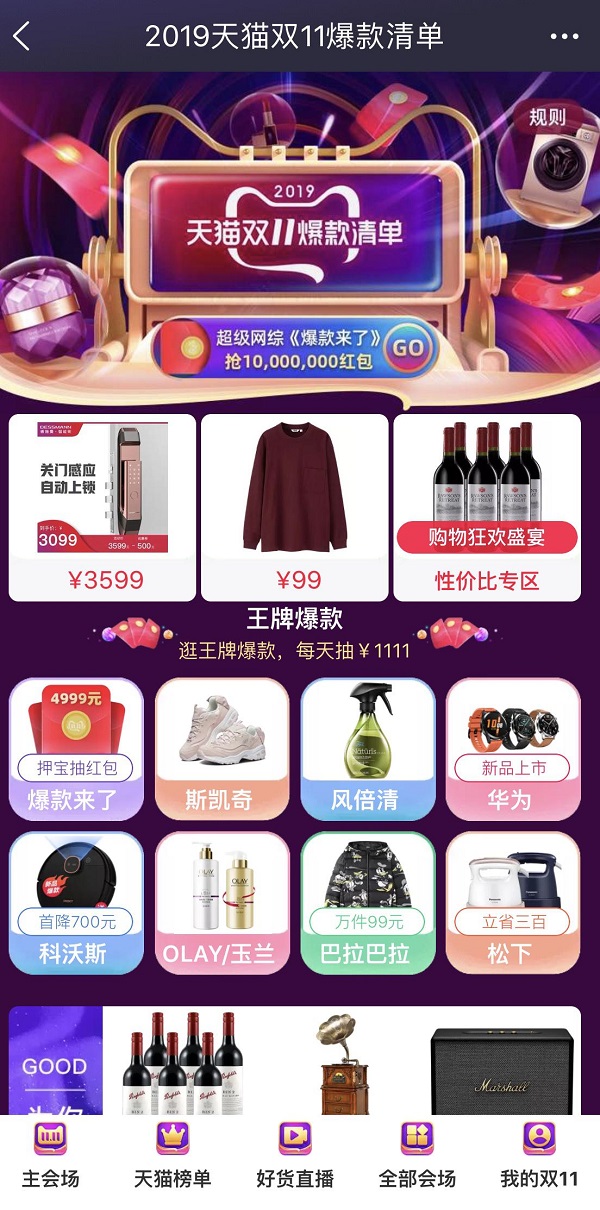Open the 巴拉巴拉 jacket tile

click(x=367, y=902)
